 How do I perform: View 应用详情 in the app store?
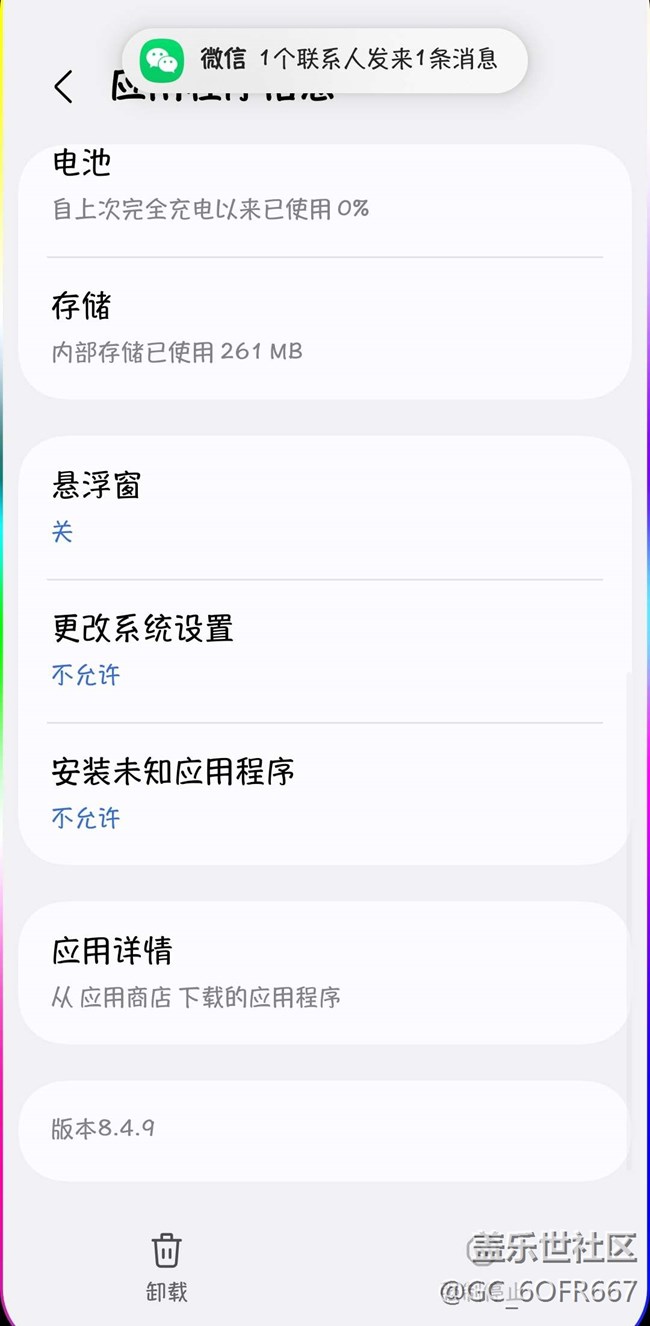coord(324,972)
